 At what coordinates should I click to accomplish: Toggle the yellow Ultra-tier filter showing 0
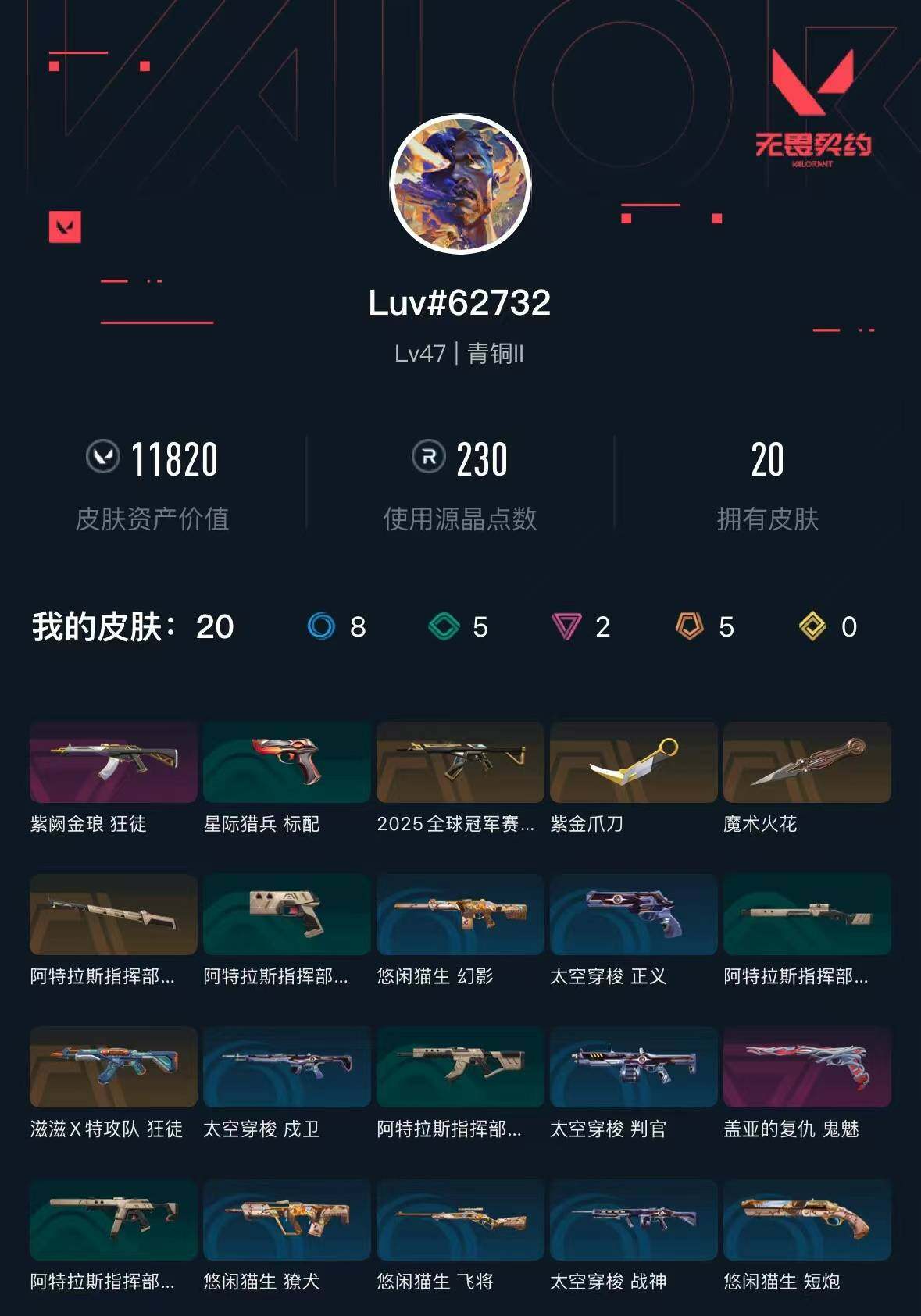(x=812, y=627)
